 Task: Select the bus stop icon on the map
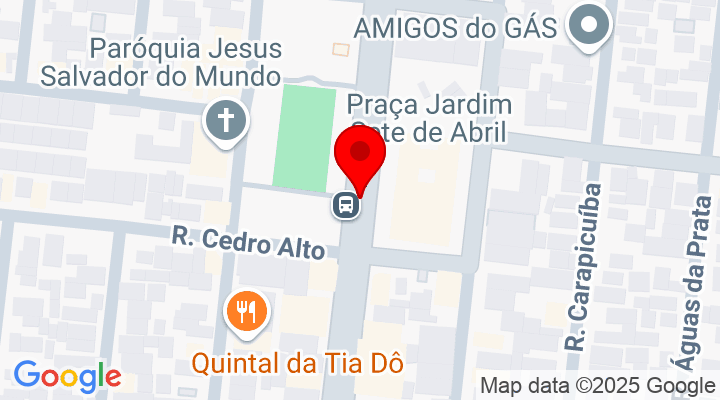tap(346, 206)
